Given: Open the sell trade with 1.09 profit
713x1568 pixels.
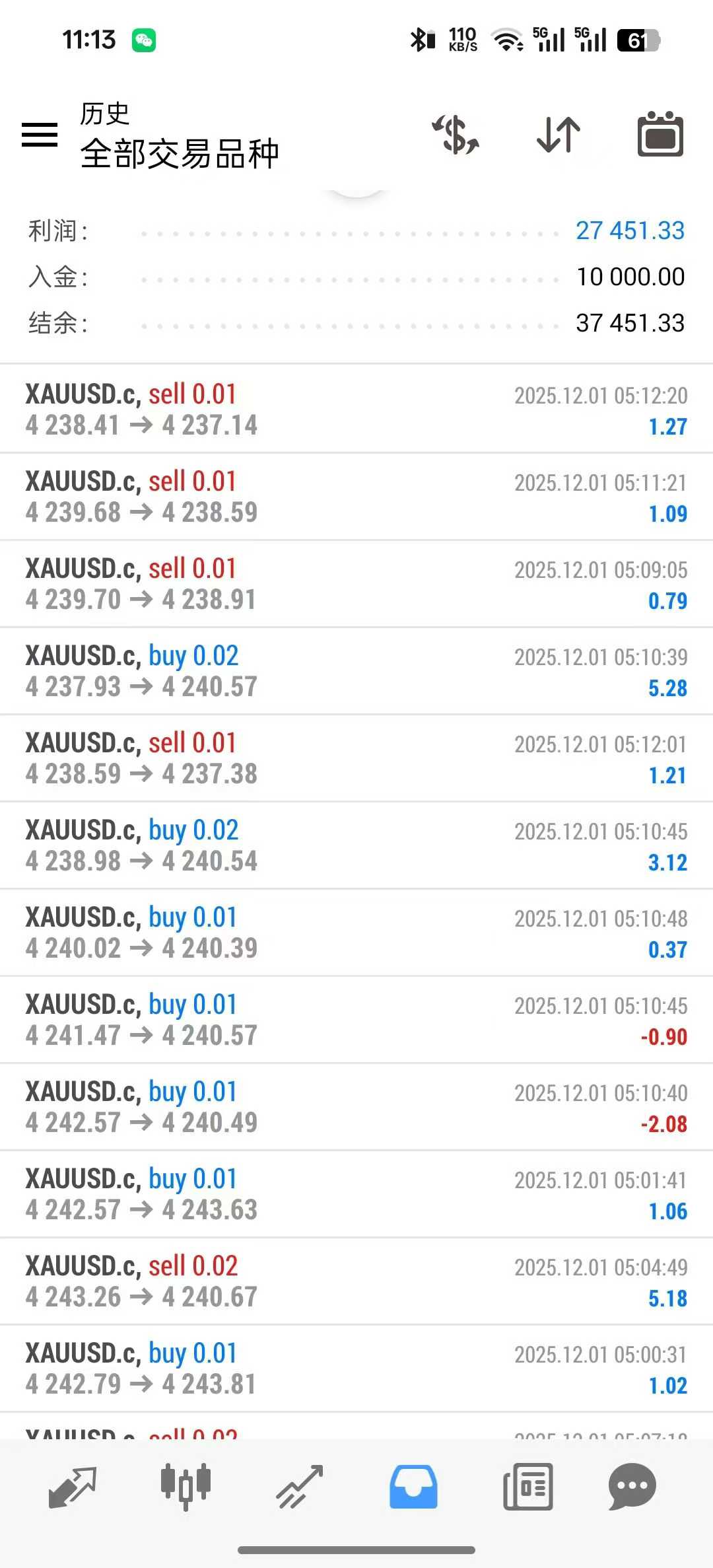Looking at the screenshot, I should coord(356,497).
